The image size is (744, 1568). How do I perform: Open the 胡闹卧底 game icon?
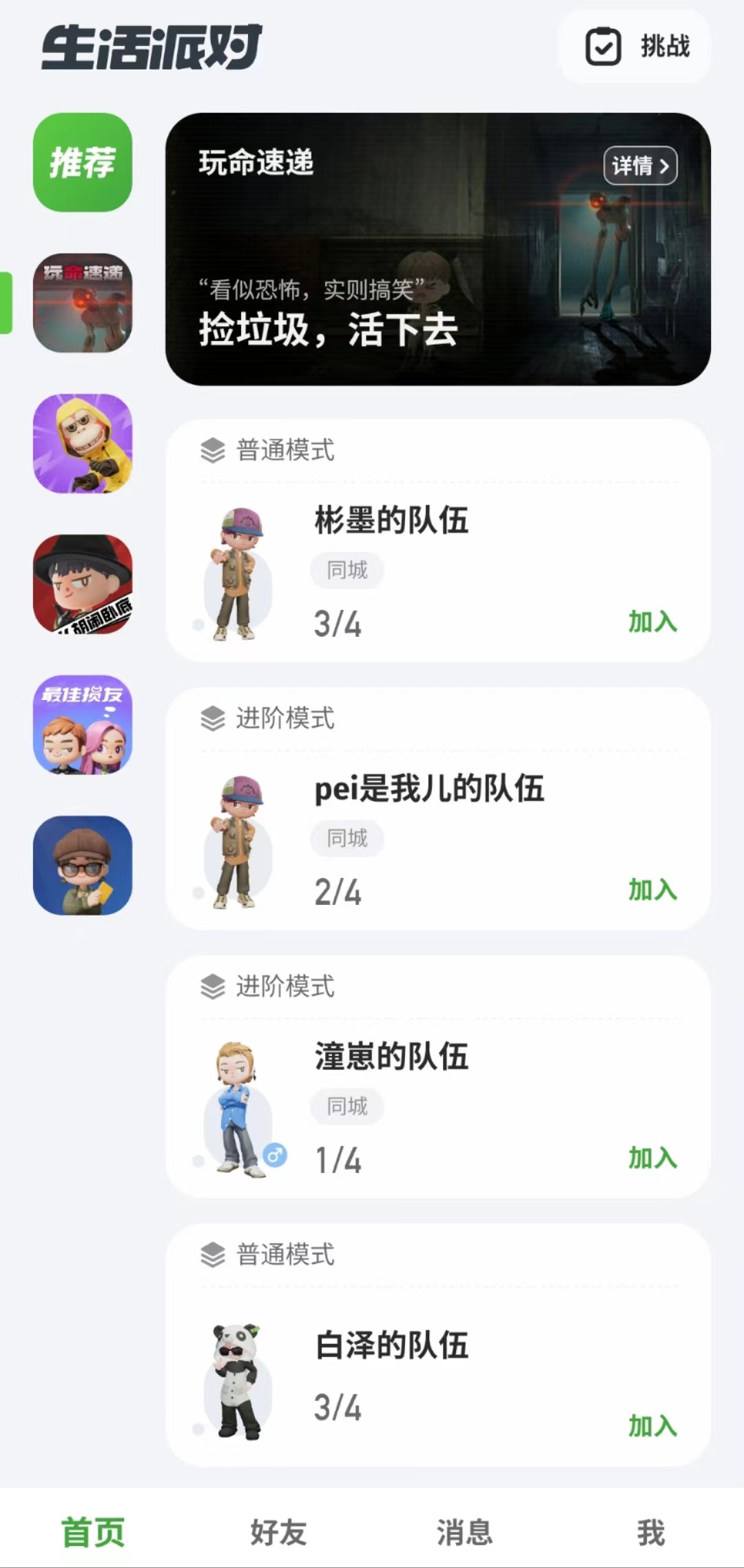[x=83, y=584]
